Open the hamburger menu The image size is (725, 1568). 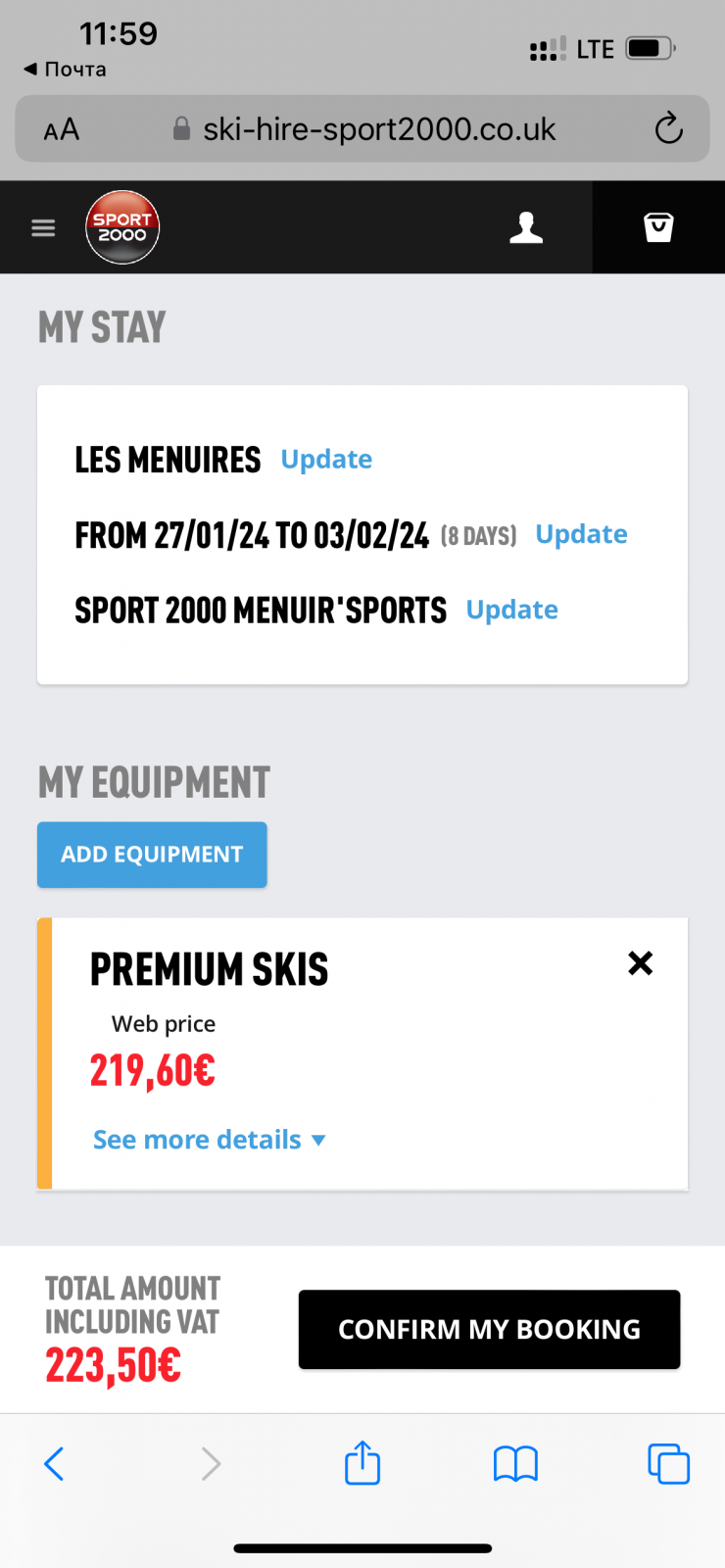43,228
